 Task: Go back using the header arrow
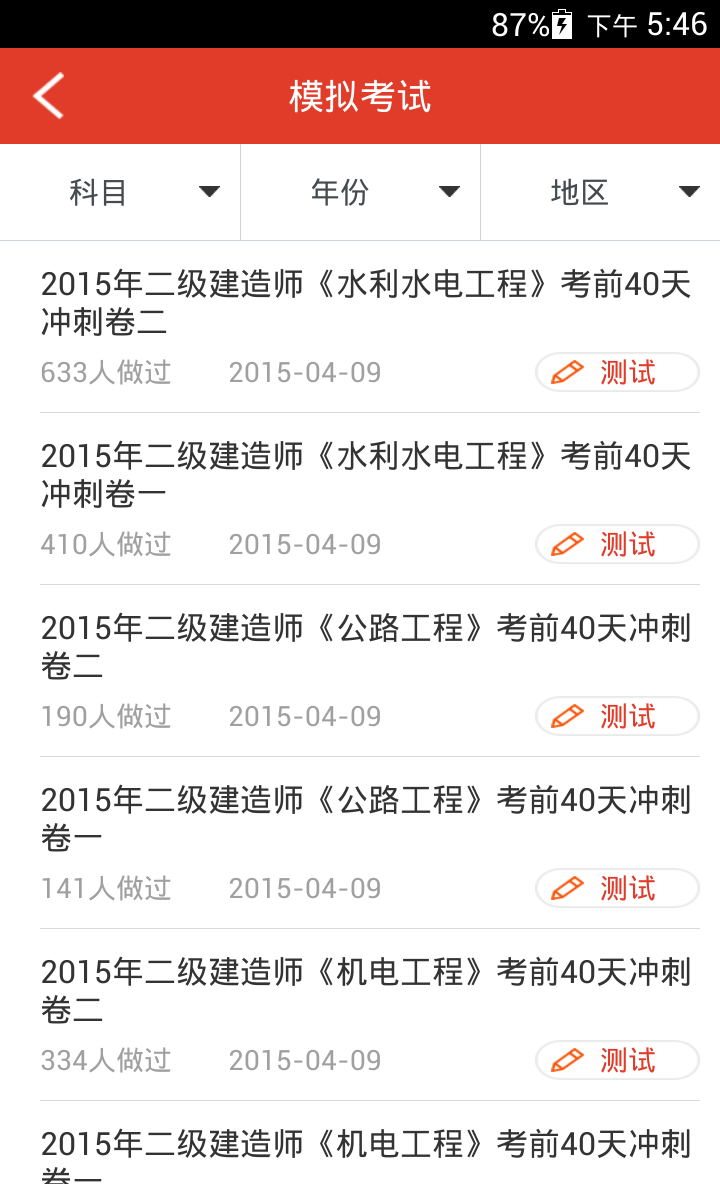point(48,96)
